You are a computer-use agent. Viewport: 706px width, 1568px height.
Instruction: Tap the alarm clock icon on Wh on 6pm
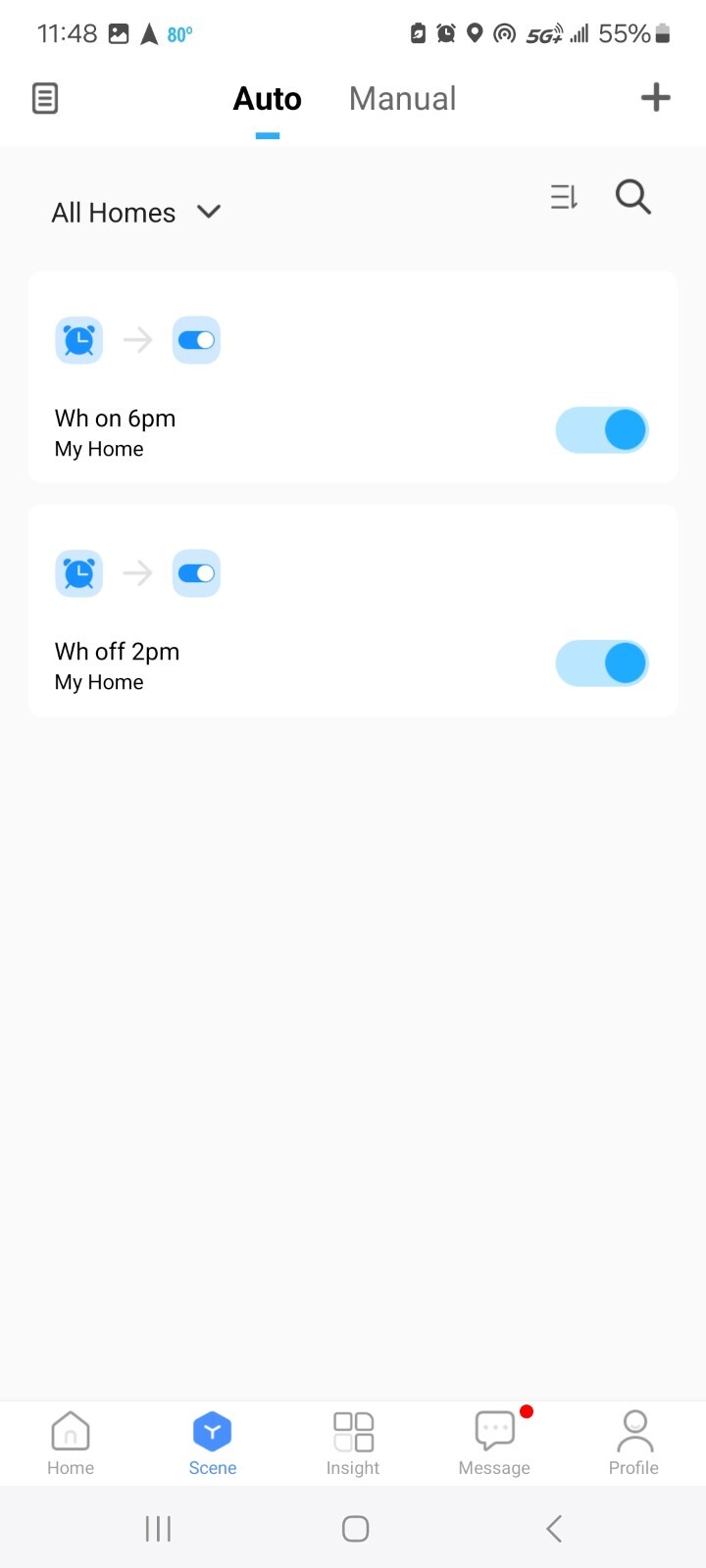click(78, 340)
